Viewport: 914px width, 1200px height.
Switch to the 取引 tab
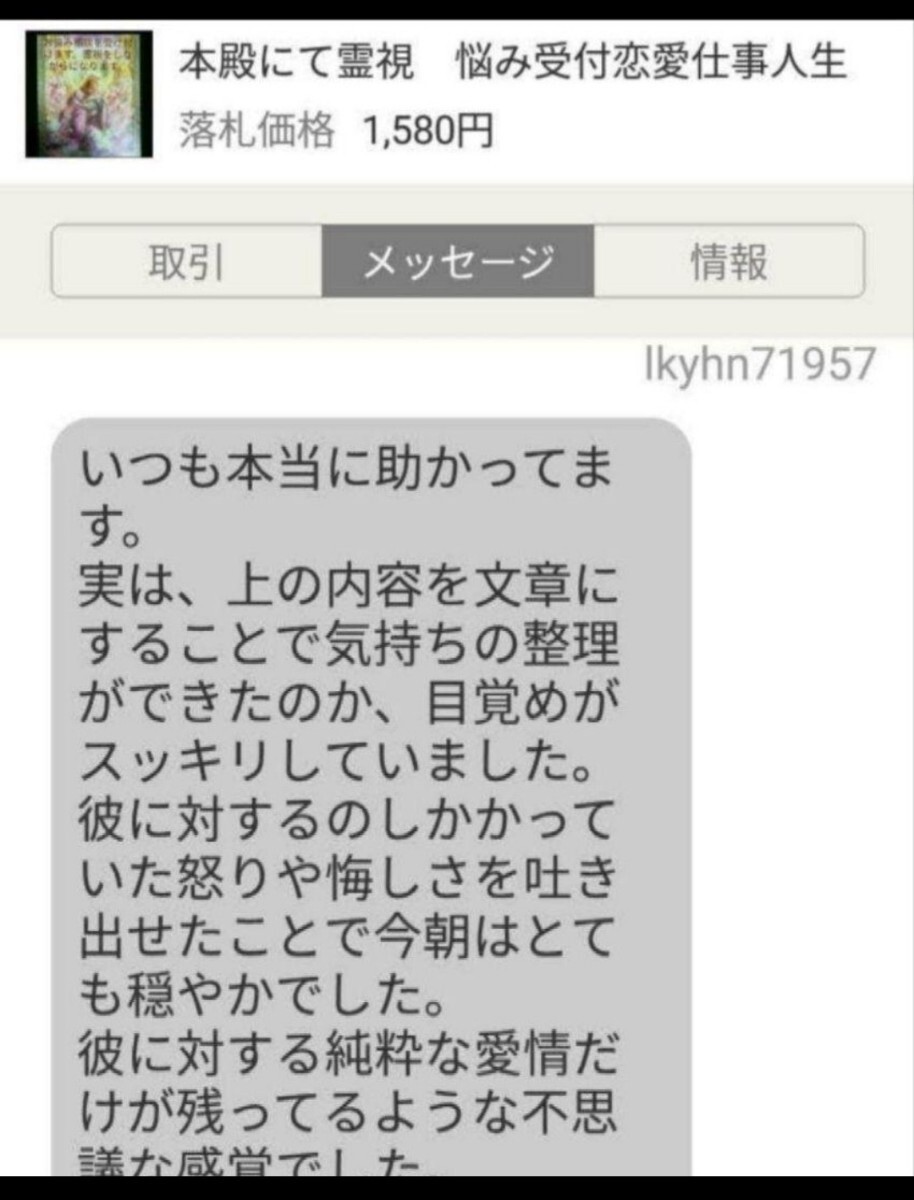pos(187,262)
